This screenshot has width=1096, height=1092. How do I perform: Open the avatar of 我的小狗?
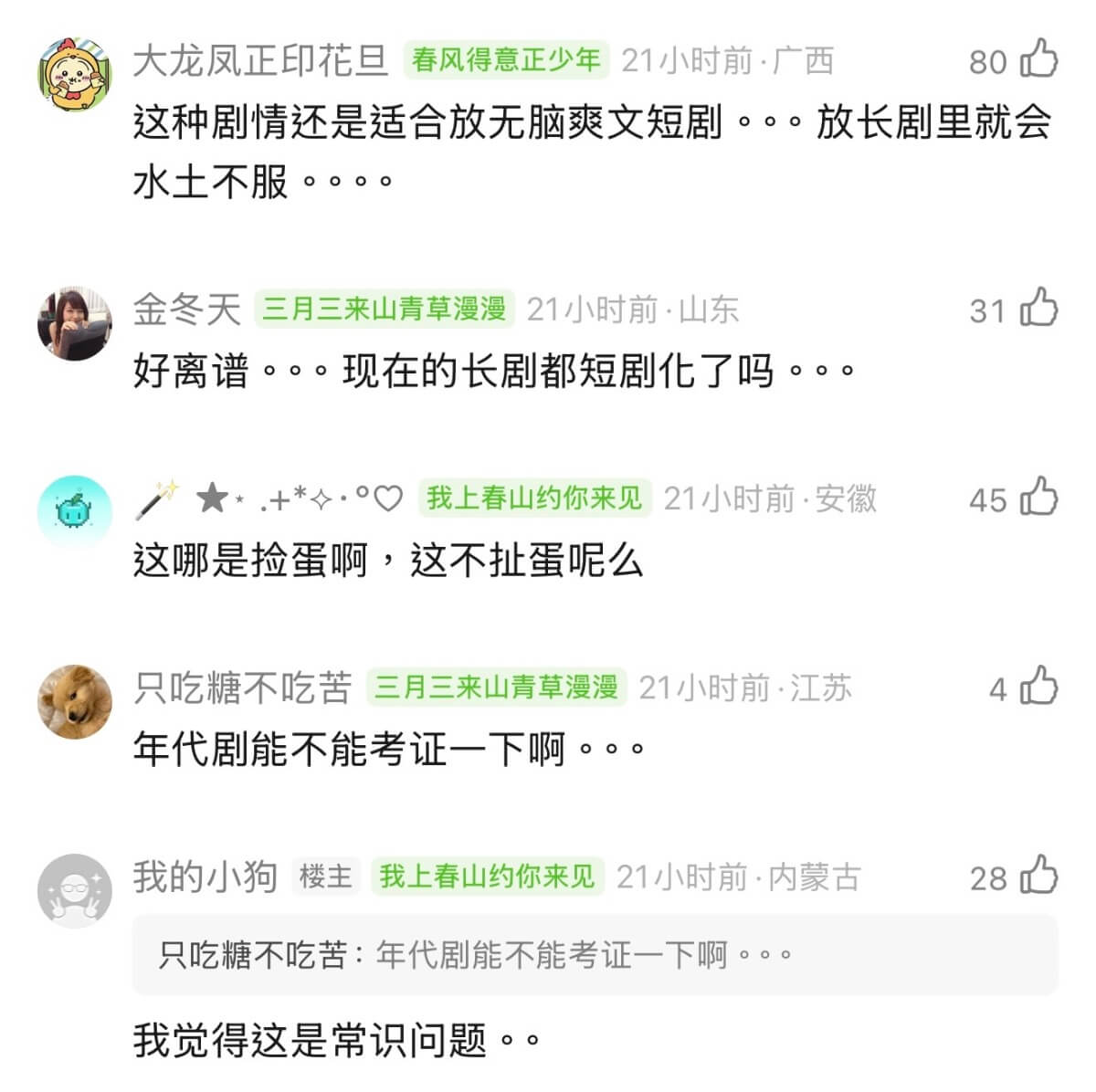click(x=74, y=890)
